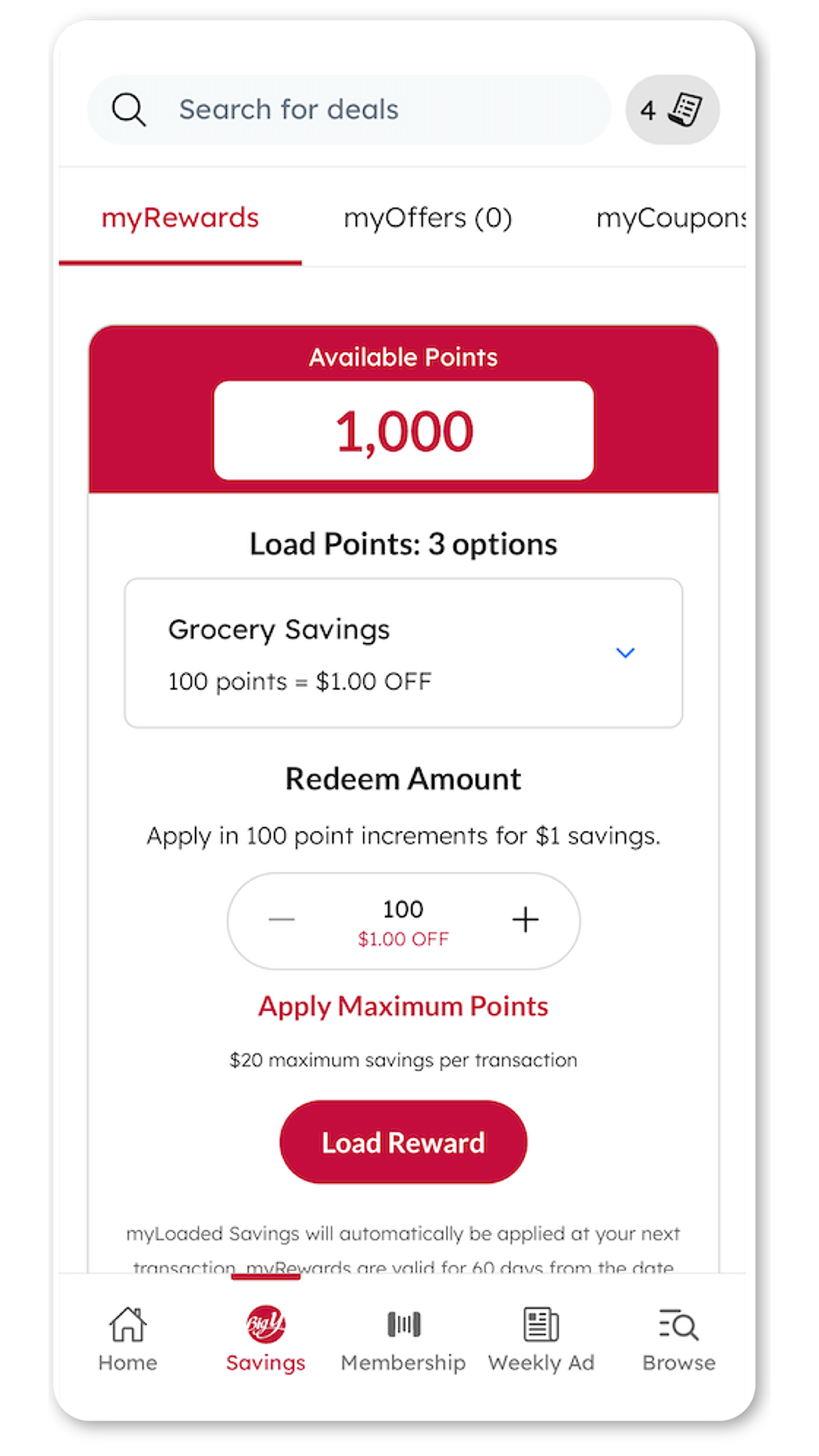Decrease redeem amount with minus button
Viewport: 819px width, 1456px height.
281,920
